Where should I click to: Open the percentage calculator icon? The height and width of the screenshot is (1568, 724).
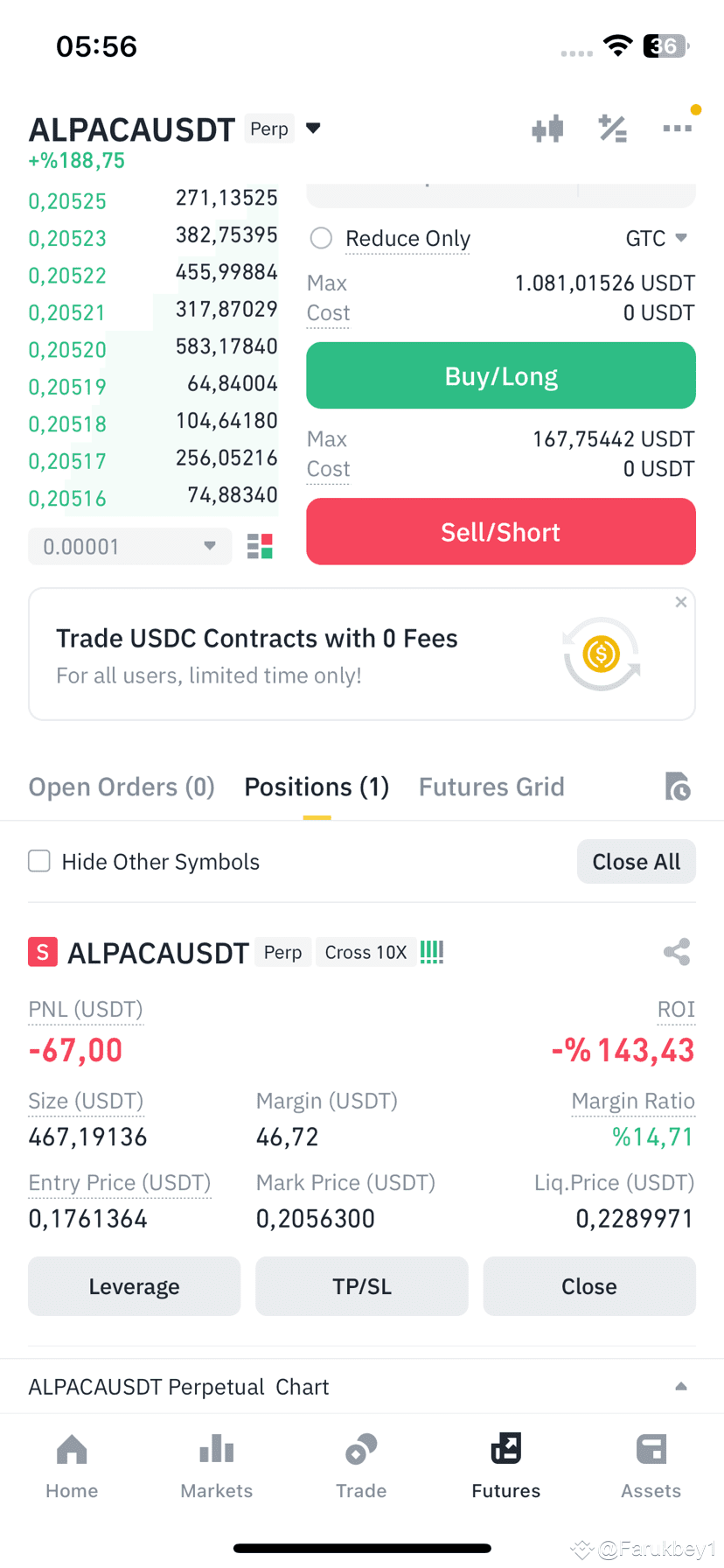click(x=612, y=129)
